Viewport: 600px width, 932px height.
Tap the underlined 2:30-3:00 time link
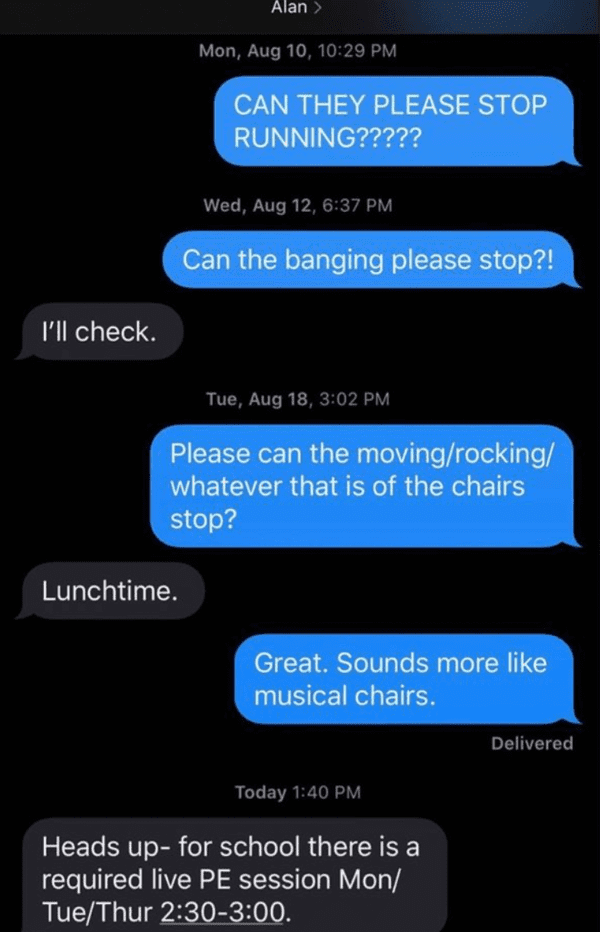coord(224,912)
